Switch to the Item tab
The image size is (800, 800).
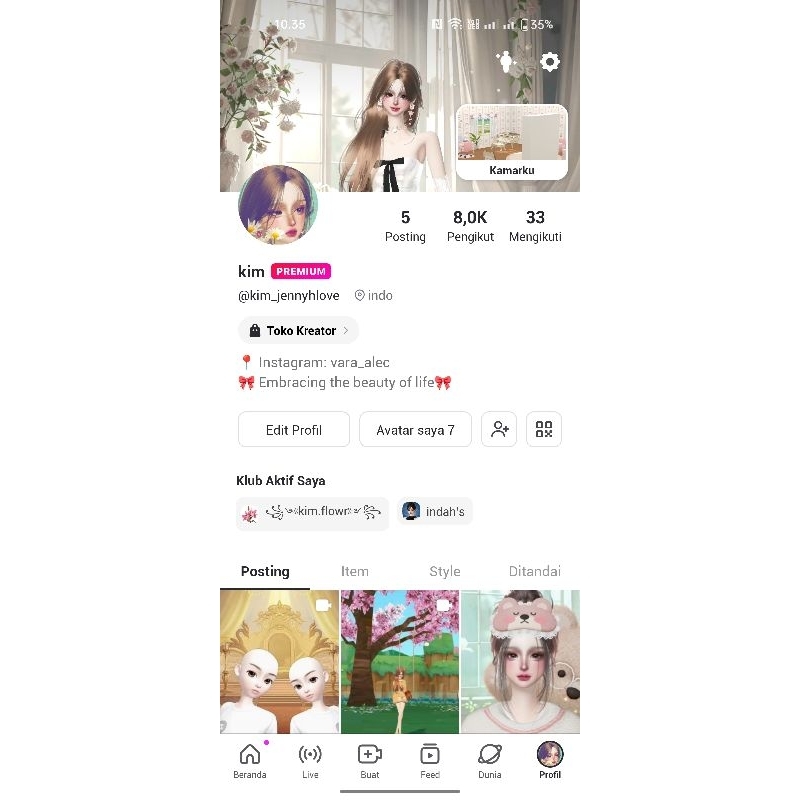355,572
